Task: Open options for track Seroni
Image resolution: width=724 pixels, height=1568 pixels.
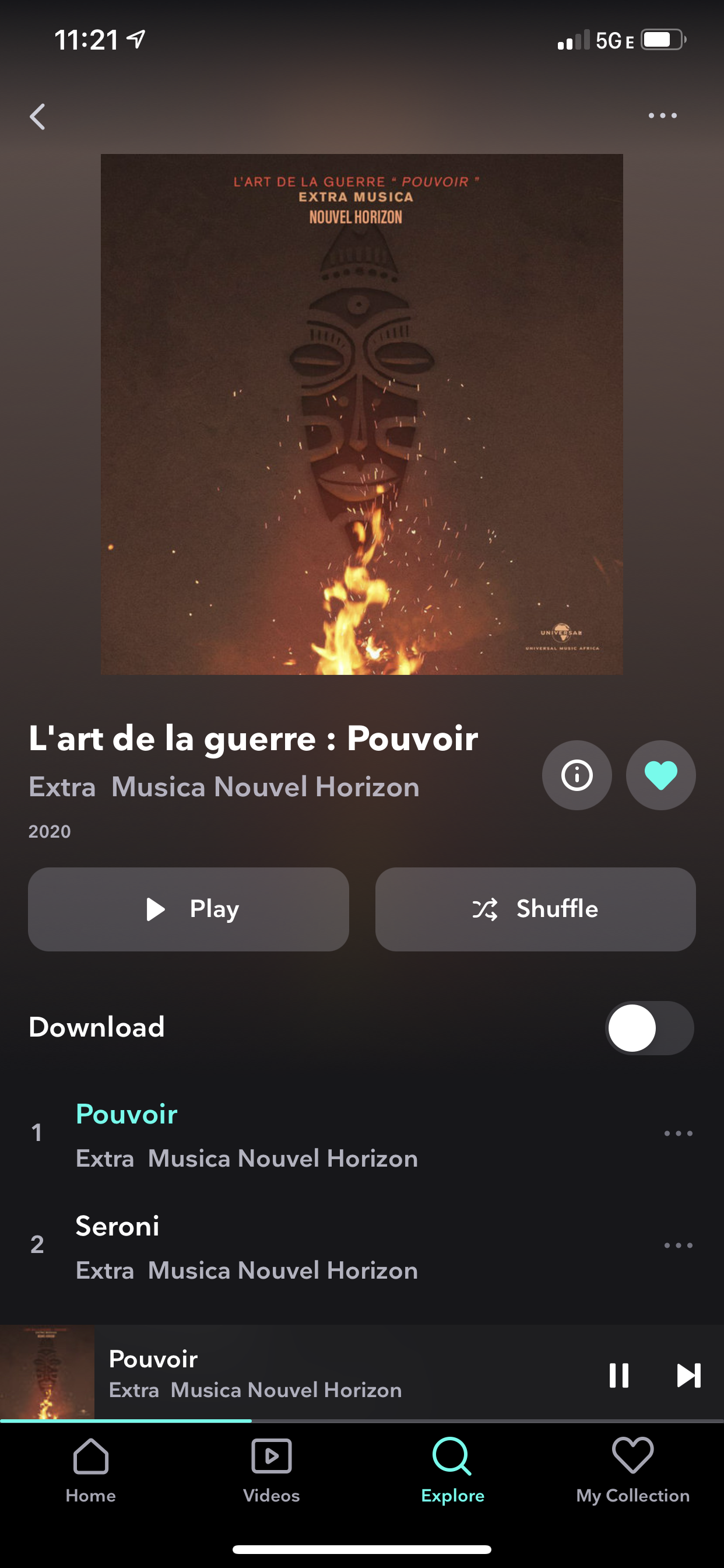Action: tap(678, 1245)
